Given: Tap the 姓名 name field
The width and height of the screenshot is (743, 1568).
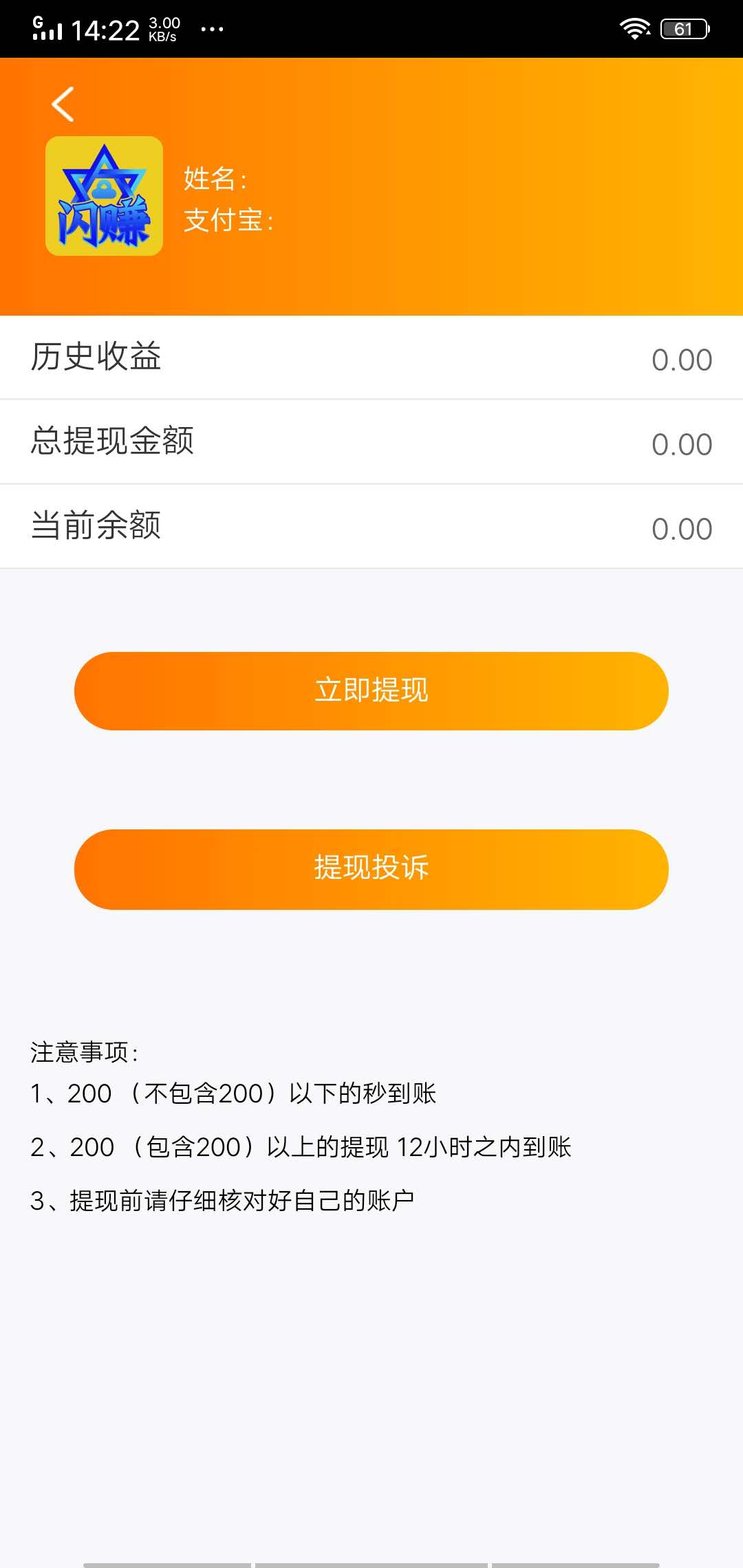Looking at the screenshot, I should coord(215,177).
